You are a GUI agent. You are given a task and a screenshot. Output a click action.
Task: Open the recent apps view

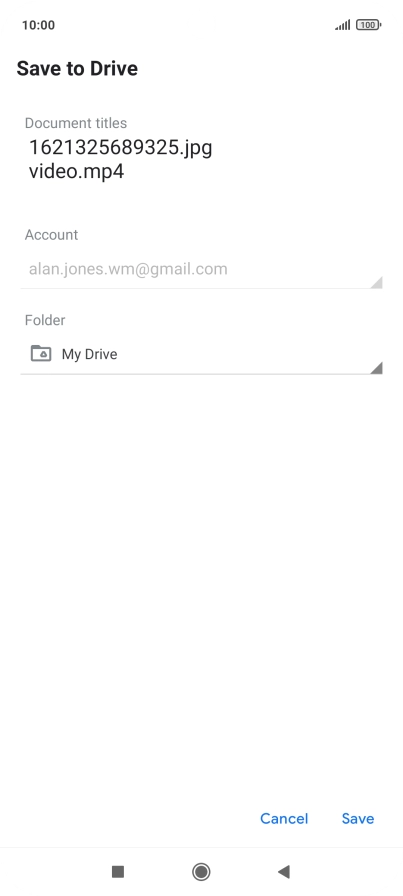118,871
